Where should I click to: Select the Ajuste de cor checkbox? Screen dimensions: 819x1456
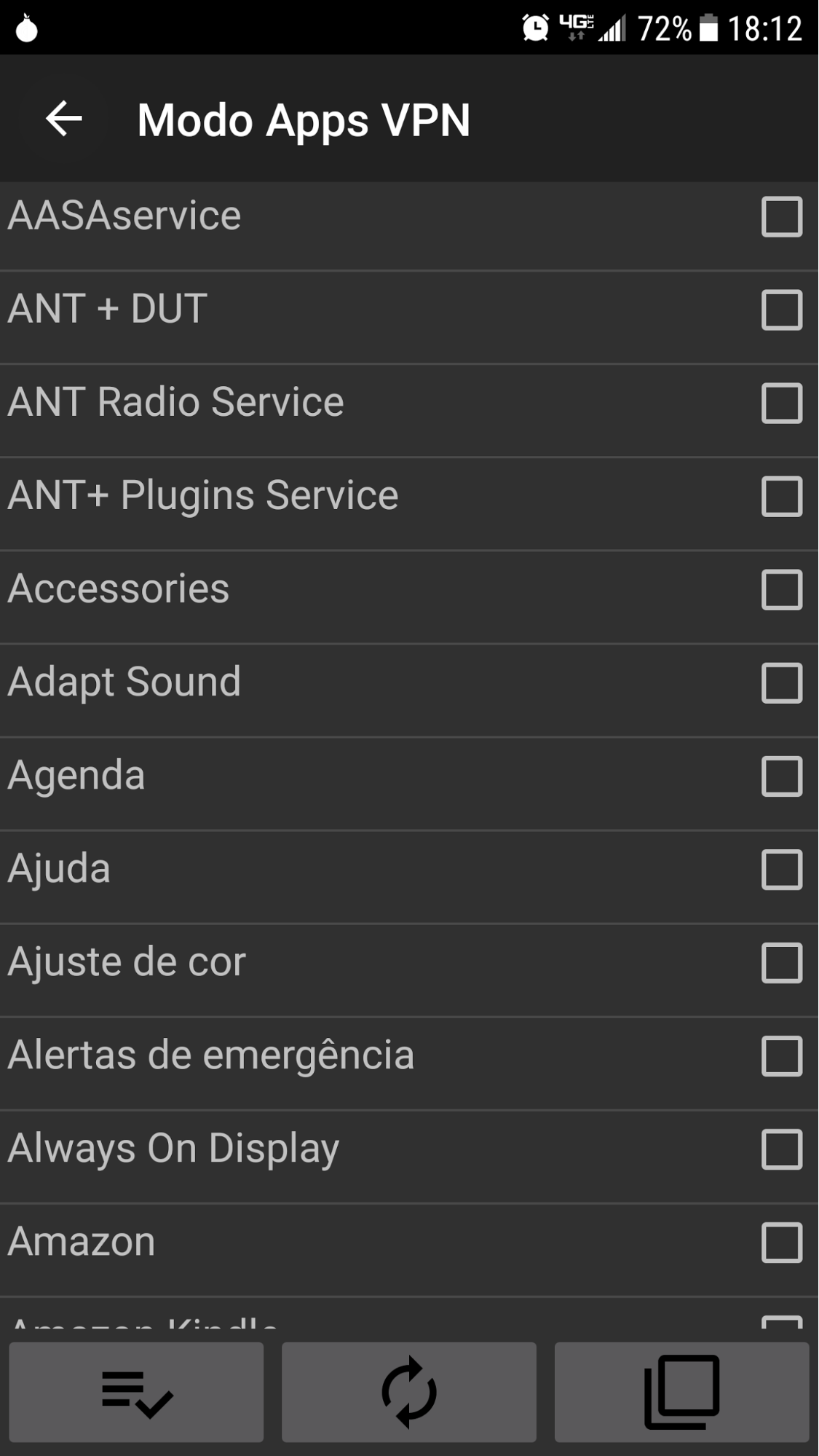[x=782, y=963]
